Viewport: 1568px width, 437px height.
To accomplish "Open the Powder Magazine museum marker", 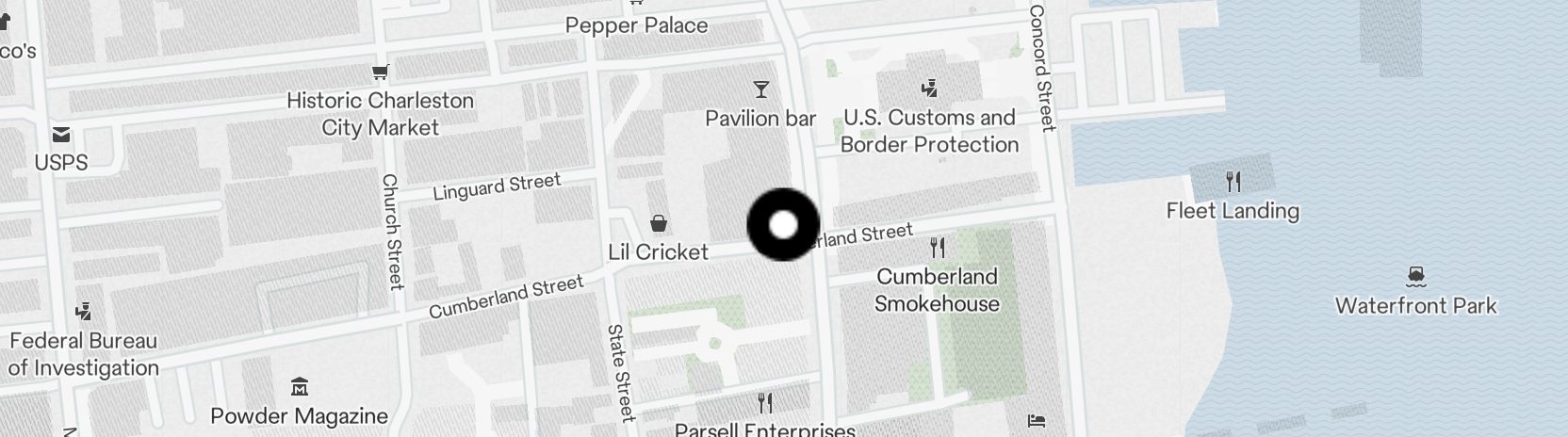I will pyautogui.click(x=300, y=387).
